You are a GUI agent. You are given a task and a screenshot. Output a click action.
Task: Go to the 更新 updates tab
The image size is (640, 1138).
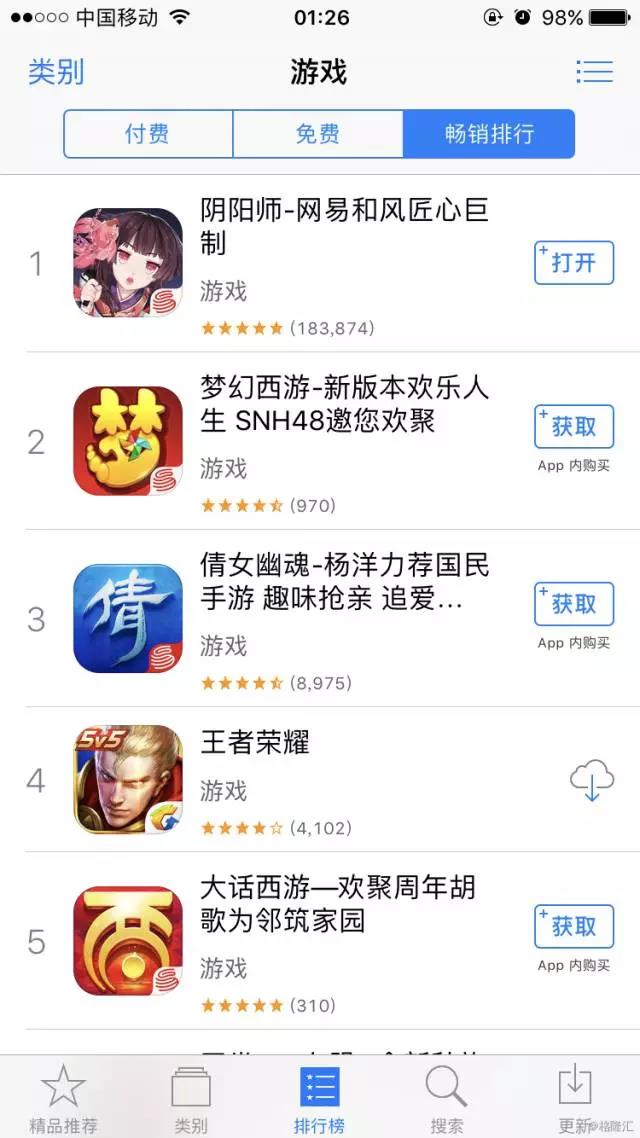coord(575,1096)
